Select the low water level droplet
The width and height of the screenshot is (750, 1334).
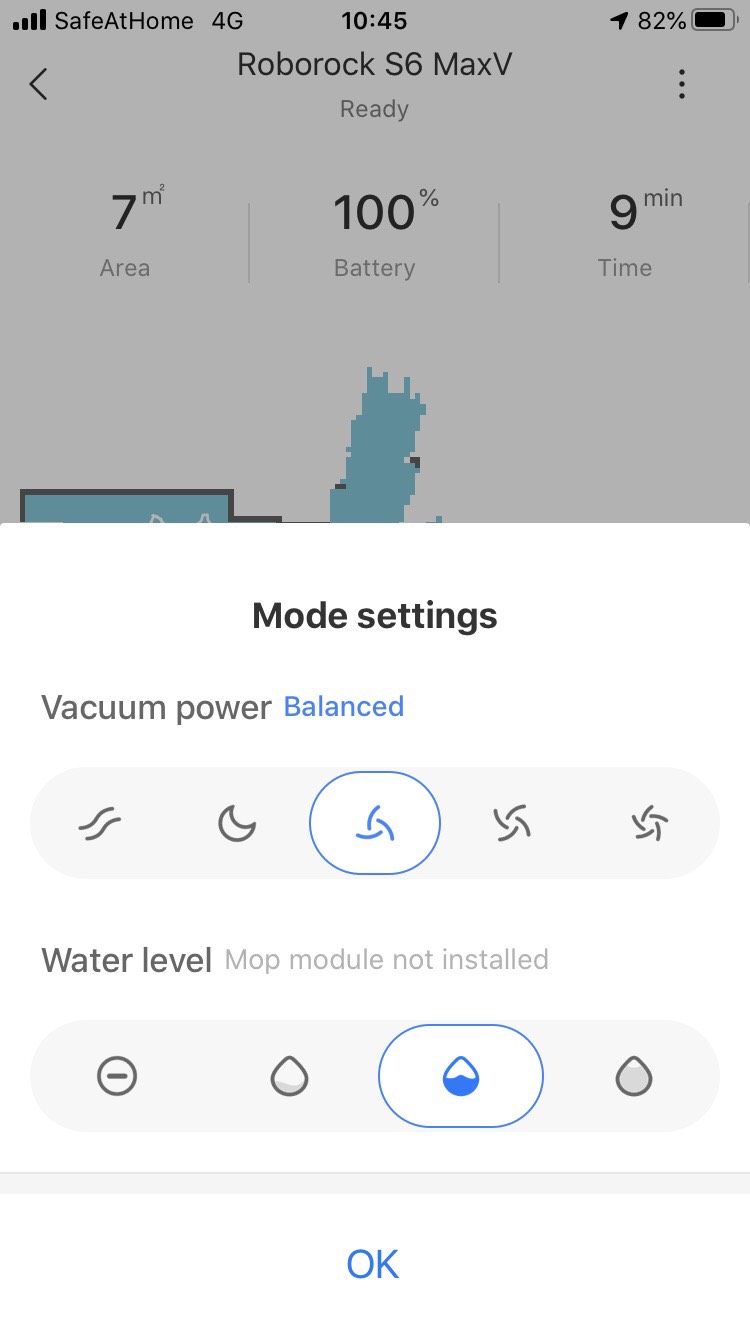[x=289, y=1077]
